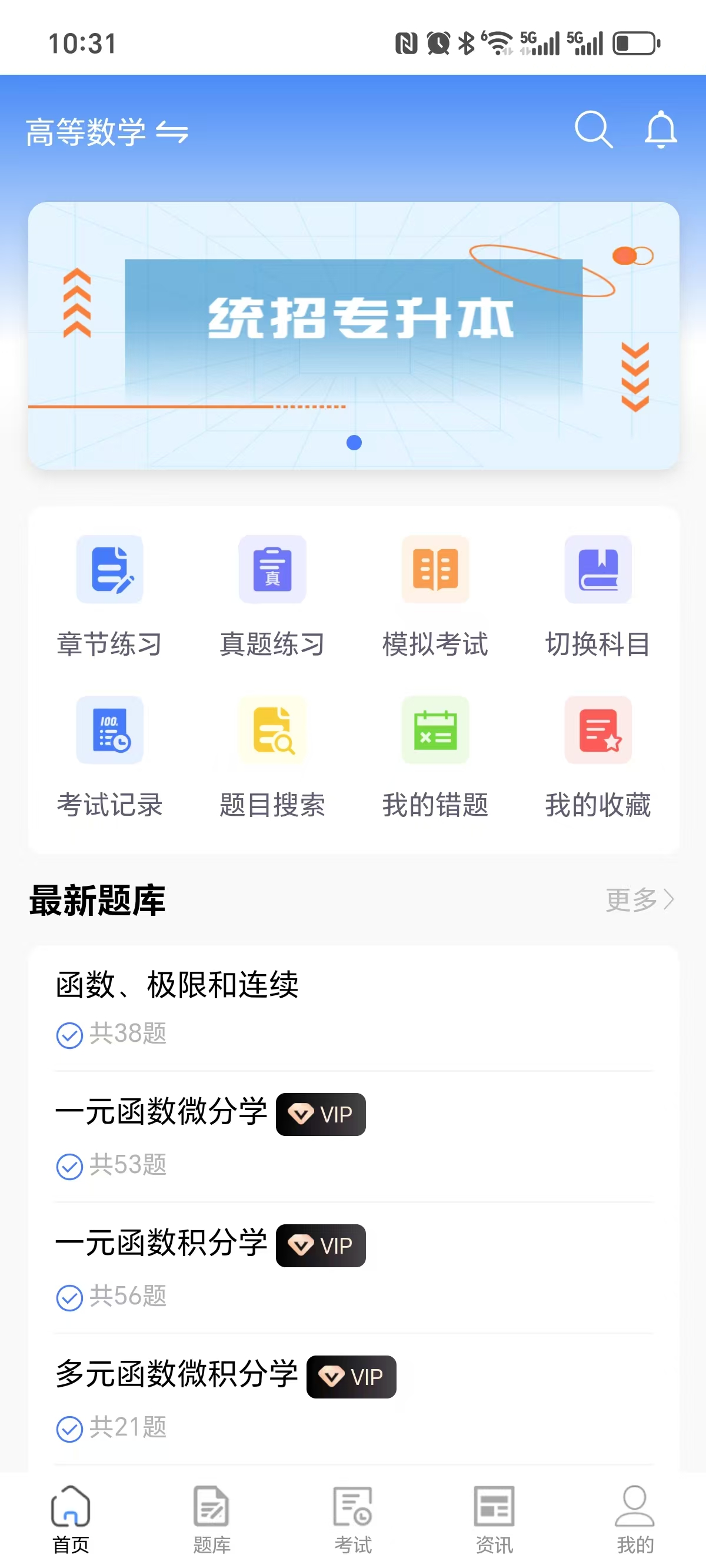
Task: Open 一元函数积分学 VIP question set
Action: 353,1268
